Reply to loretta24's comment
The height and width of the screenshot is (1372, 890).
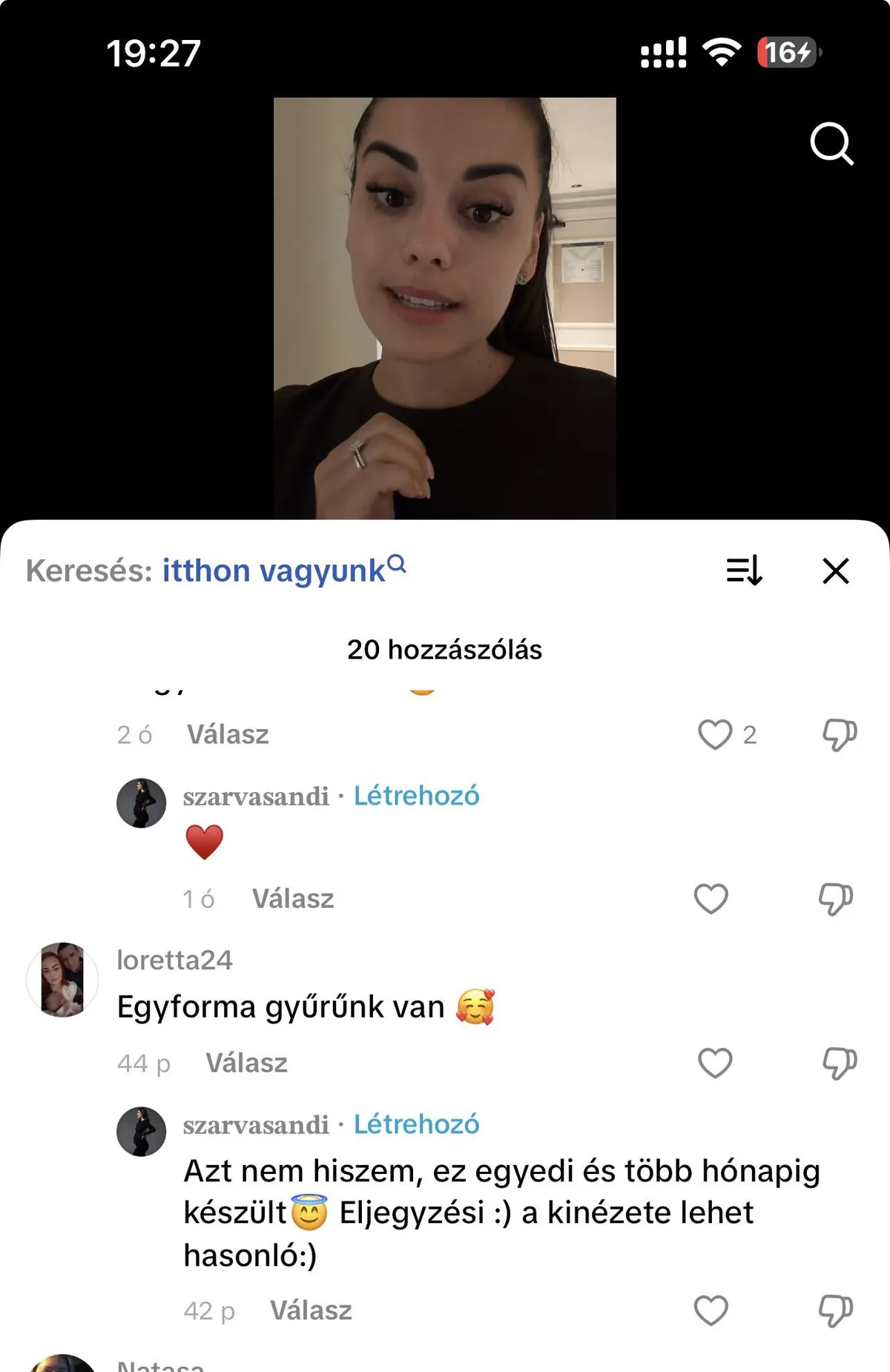click(x=246, y=1063)
